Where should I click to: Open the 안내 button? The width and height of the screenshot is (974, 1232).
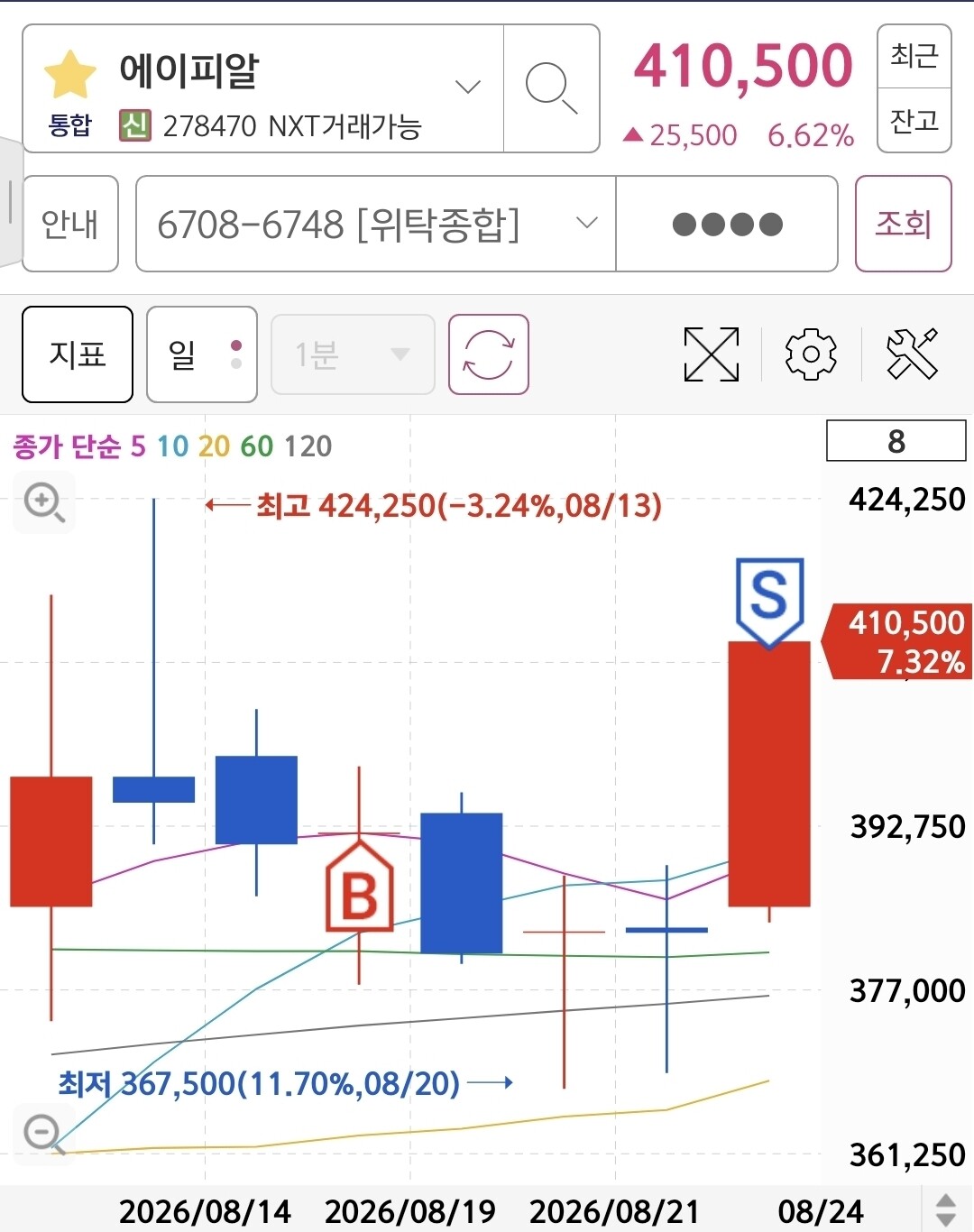pyautogui.click(x=70, y=224)
